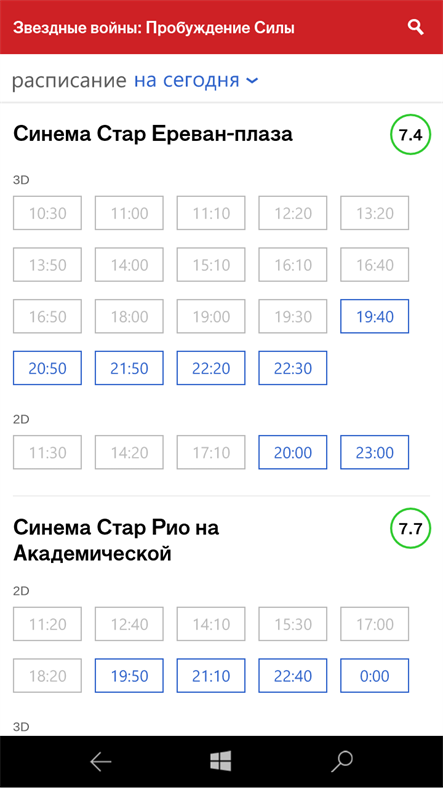The width and height of the screenshot is (443, 788).
Task: Pick the 21:50 3D session
Action: point(129,368)
